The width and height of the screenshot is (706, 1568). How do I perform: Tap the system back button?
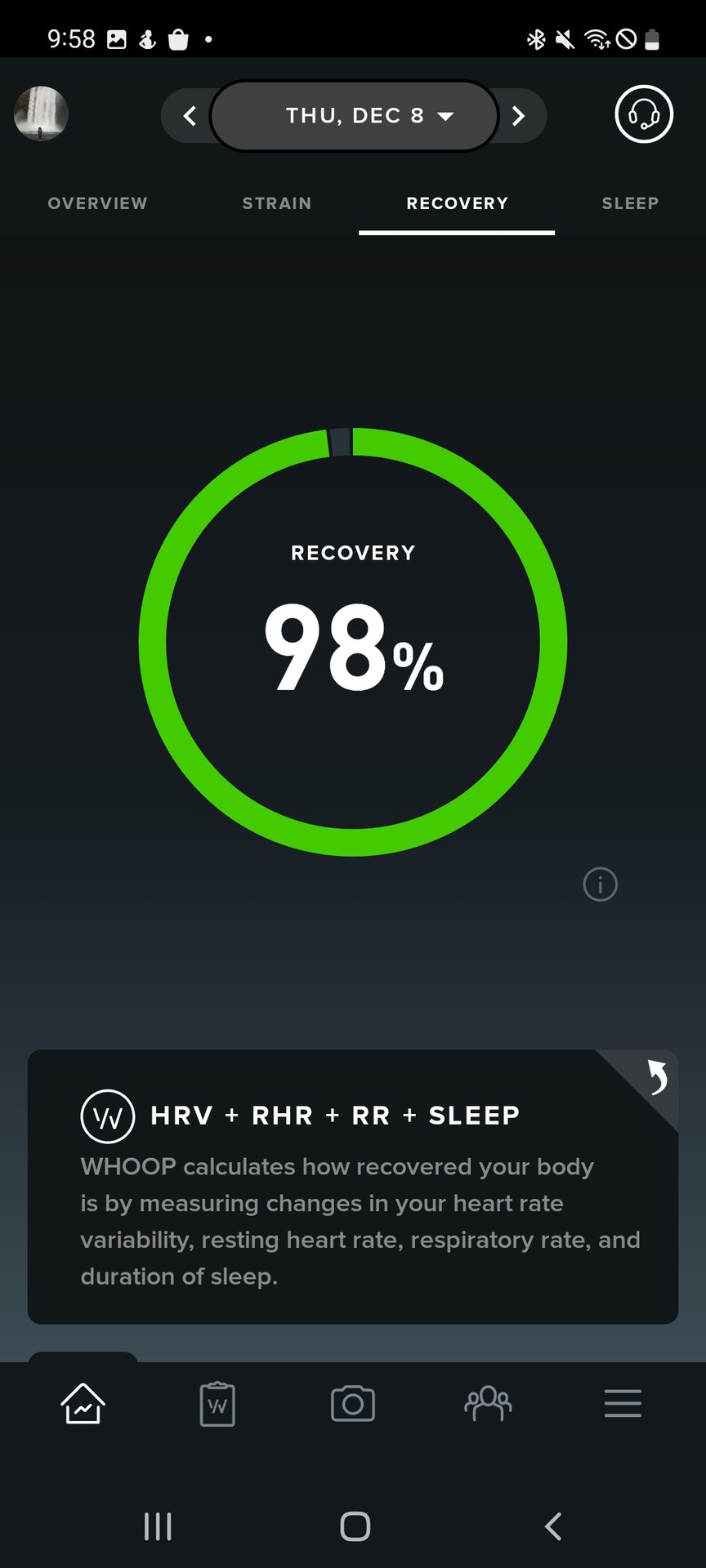coord(553,1526)
